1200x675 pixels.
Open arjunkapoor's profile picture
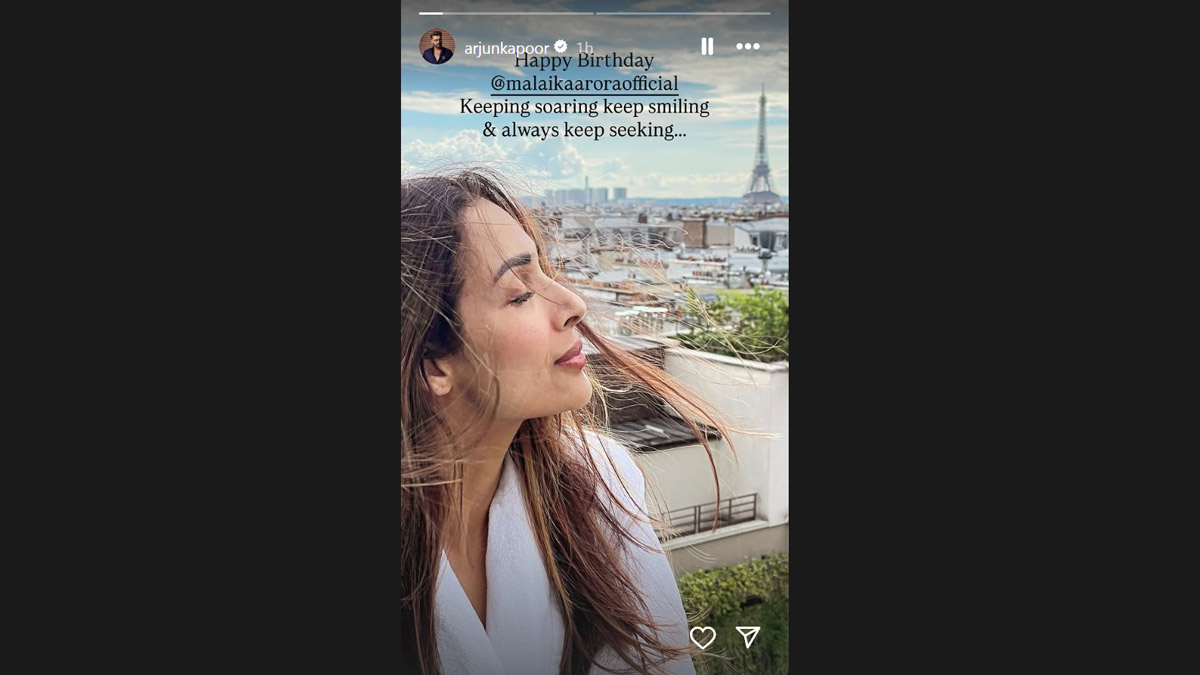pyautogui.click(x=437, y=47)
